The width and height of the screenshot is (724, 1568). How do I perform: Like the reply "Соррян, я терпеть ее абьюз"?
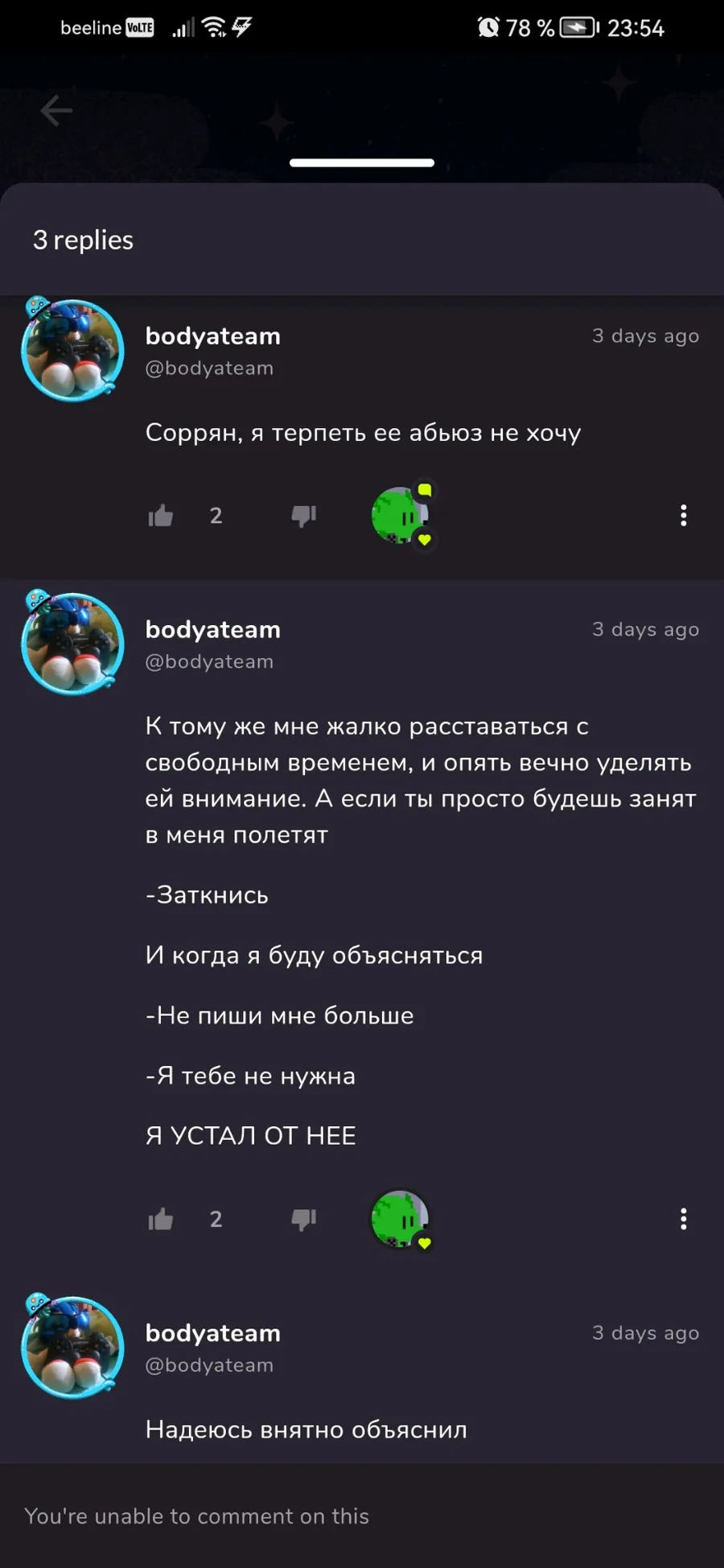161,516
